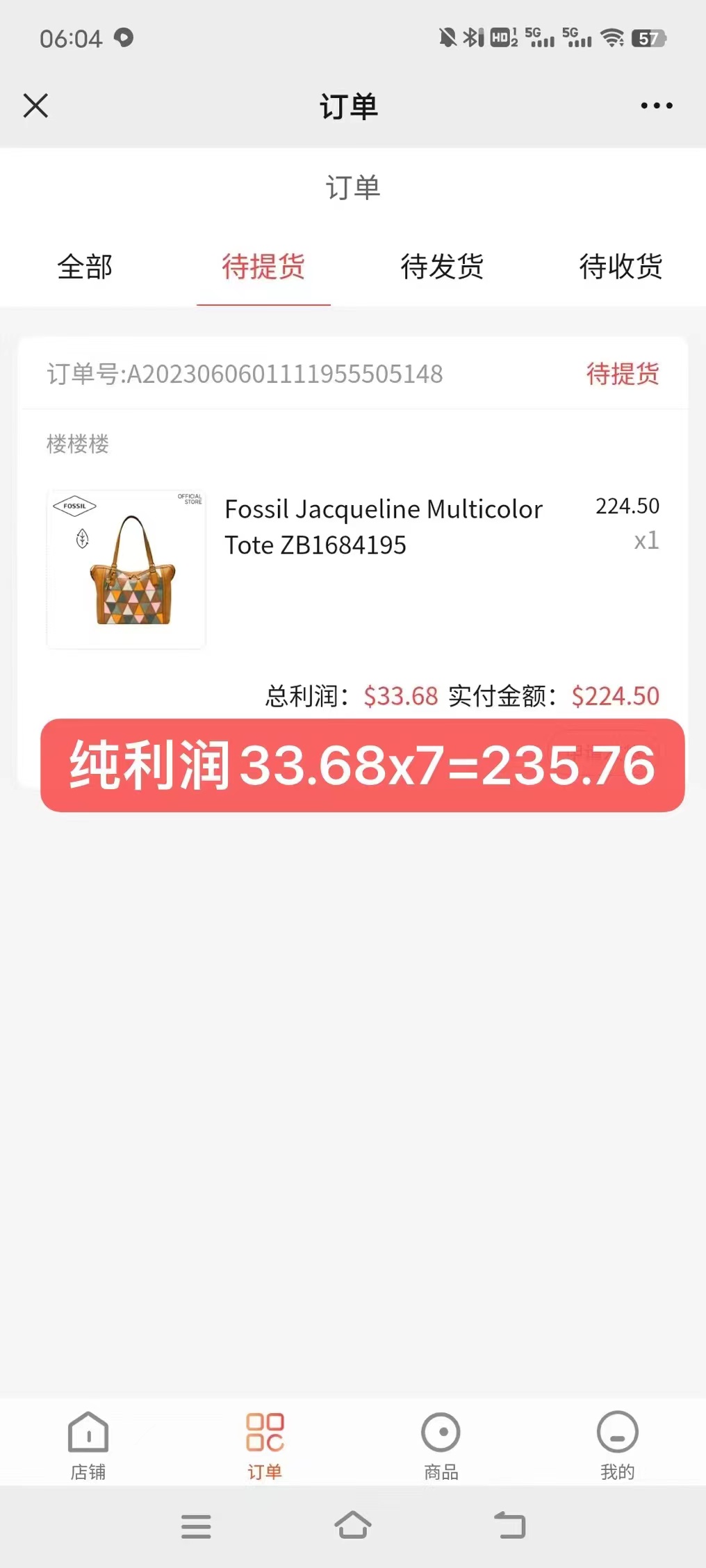Close the 订单 page with the X
The height and width of the screenshot is (1568, 706).
click(x=35, y=106)
